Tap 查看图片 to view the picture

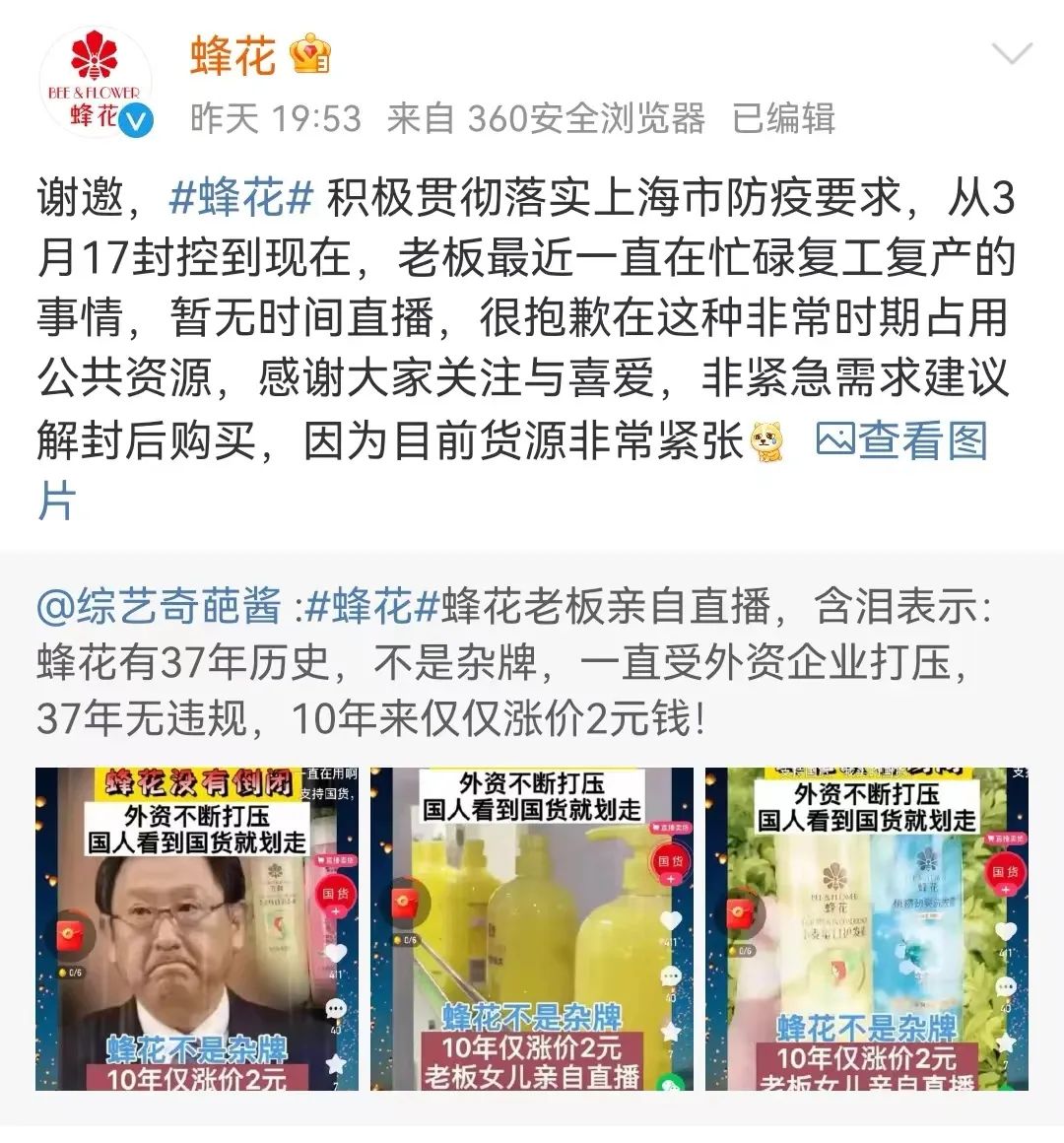pos(901,441)
